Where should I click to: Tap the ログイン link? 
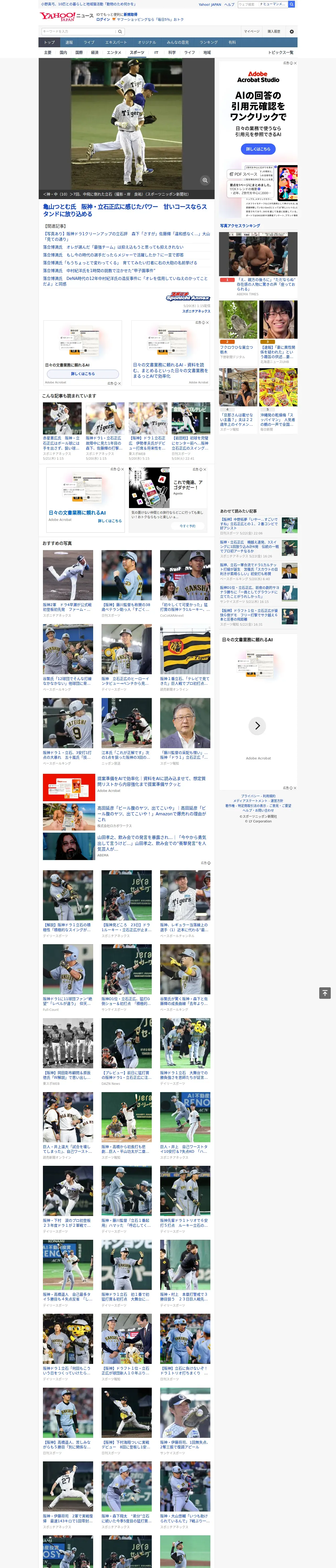point(103,20)
